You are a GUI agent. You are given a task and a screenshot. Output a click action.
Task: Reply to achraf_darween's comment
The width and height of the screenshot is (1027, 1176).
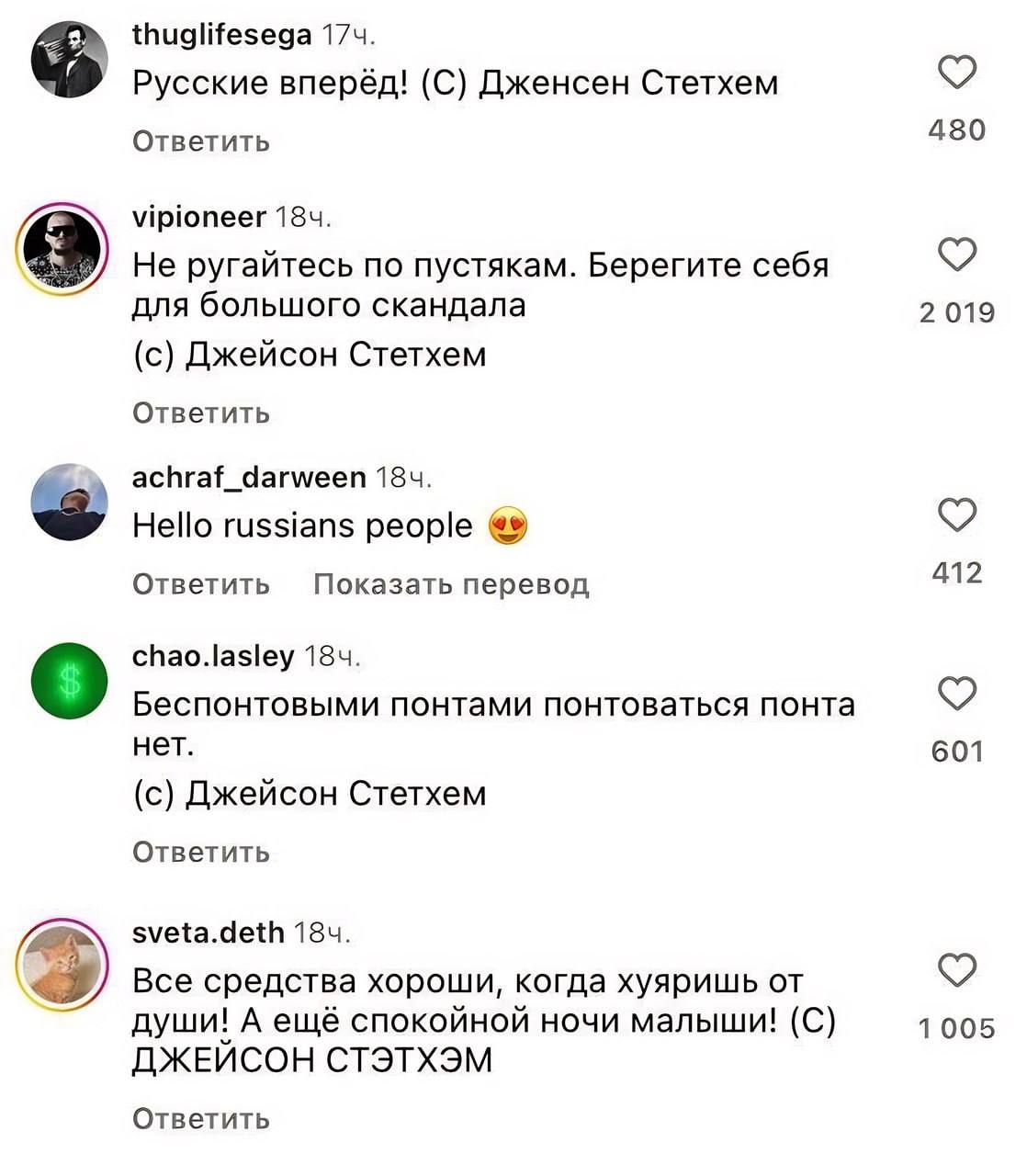tap(201, 584)
